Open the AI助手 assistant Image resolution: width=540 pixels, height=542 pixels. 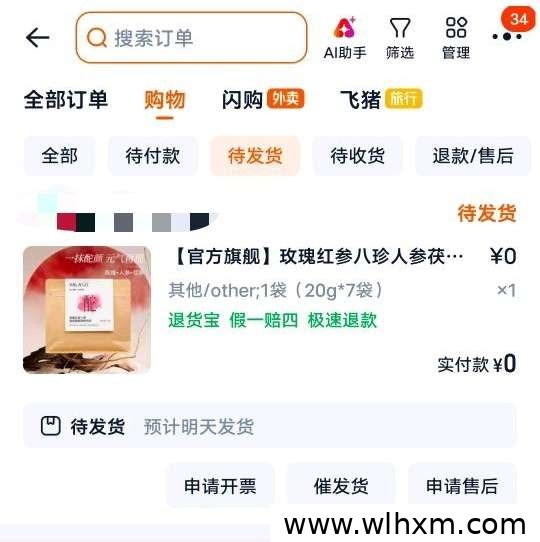tap(345, 38)
